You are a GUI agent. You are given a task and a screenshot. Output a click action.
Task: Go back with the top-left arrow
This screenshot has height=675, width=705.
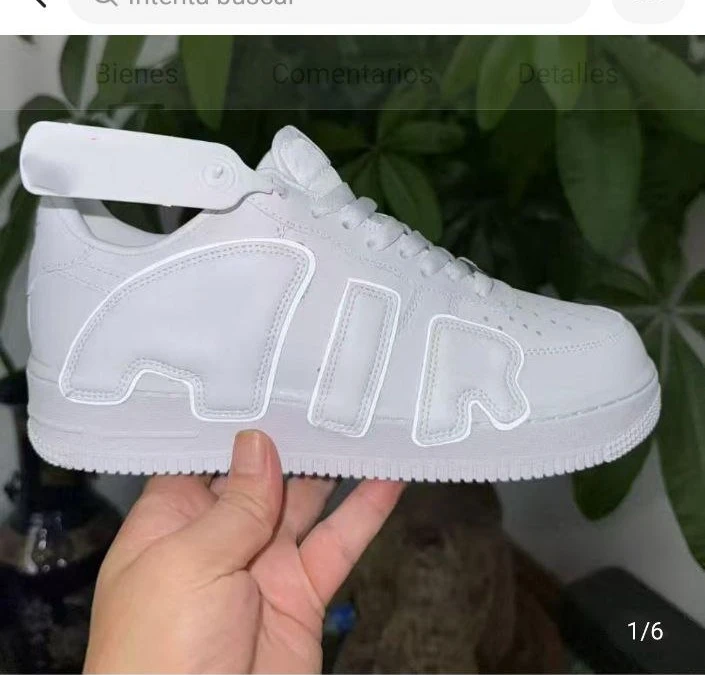[37, 4]
